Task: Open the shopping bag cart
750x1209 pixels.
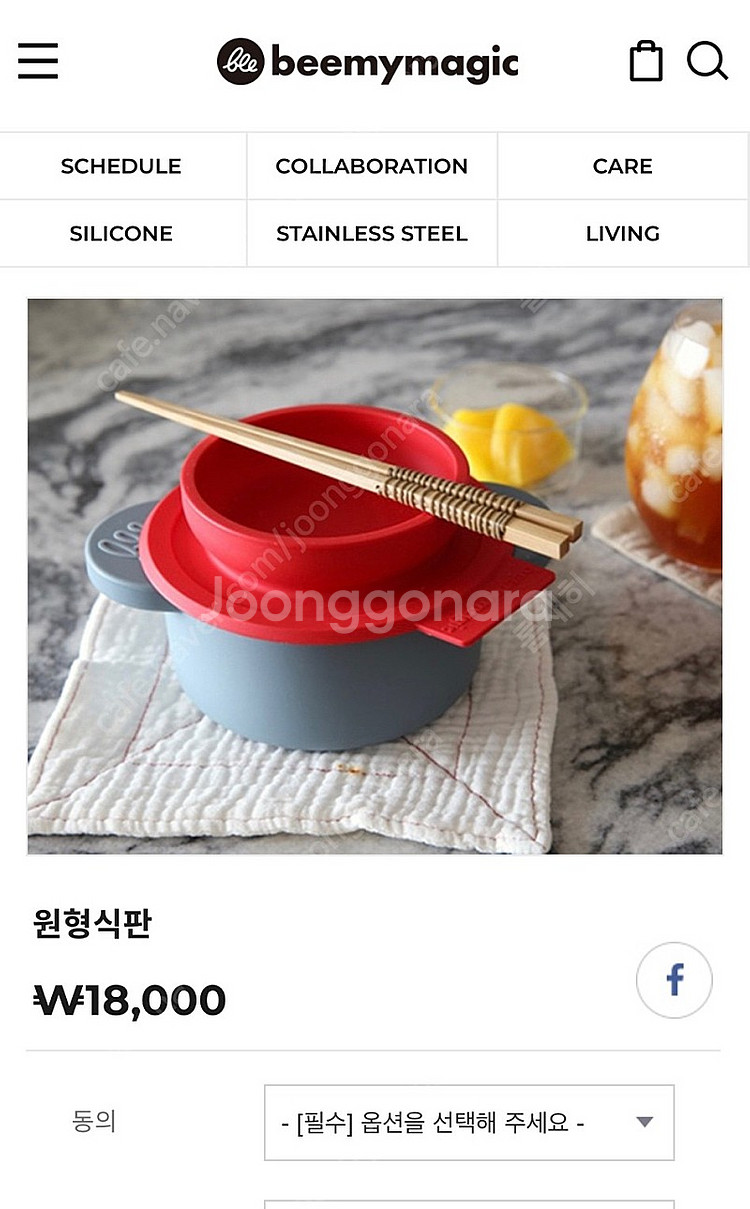Action: click(646, 61)
